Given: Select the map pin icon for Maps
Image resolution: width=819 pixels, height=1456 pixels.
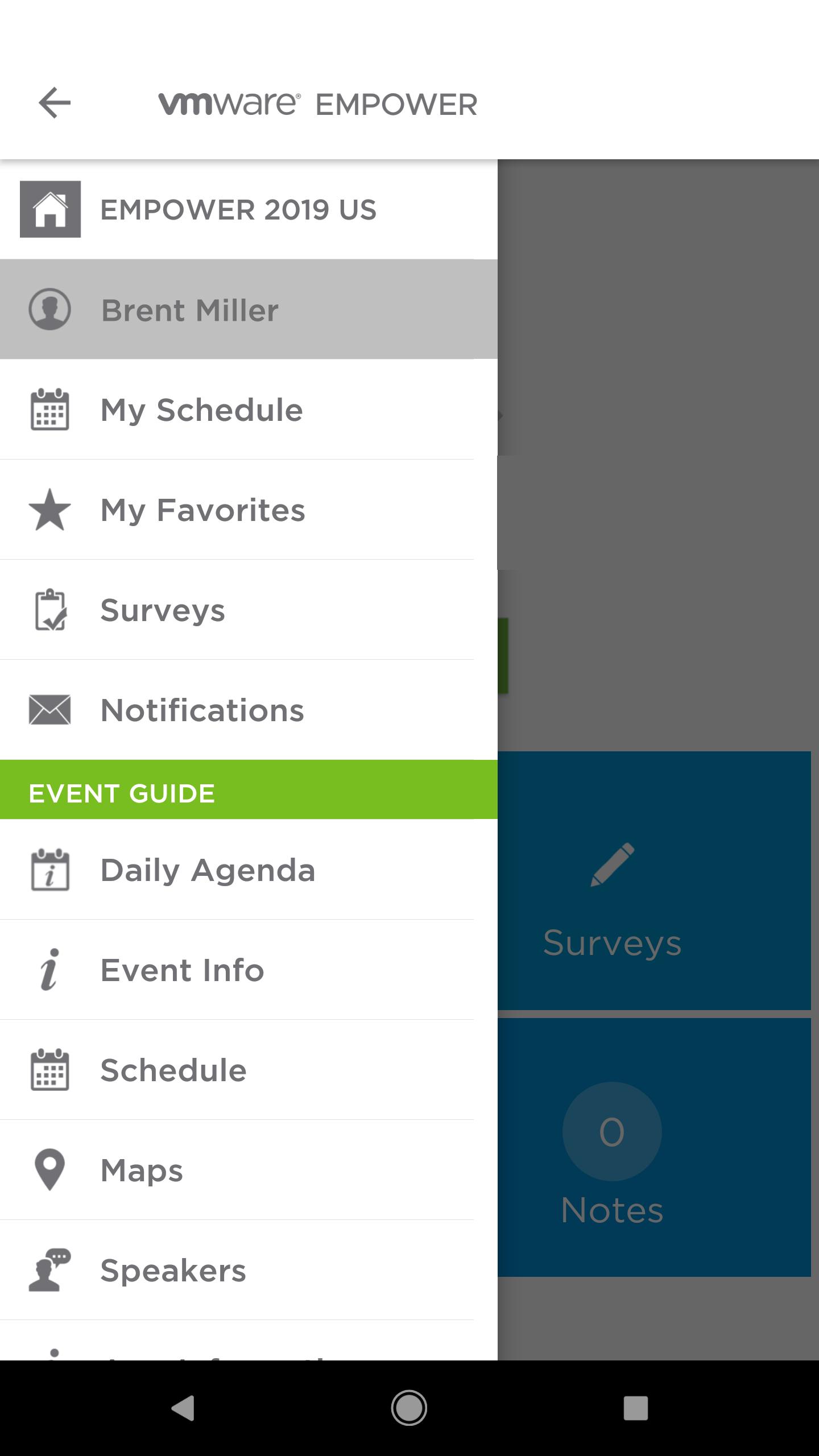Looking at the screenshot, I should coord(51,1170).
